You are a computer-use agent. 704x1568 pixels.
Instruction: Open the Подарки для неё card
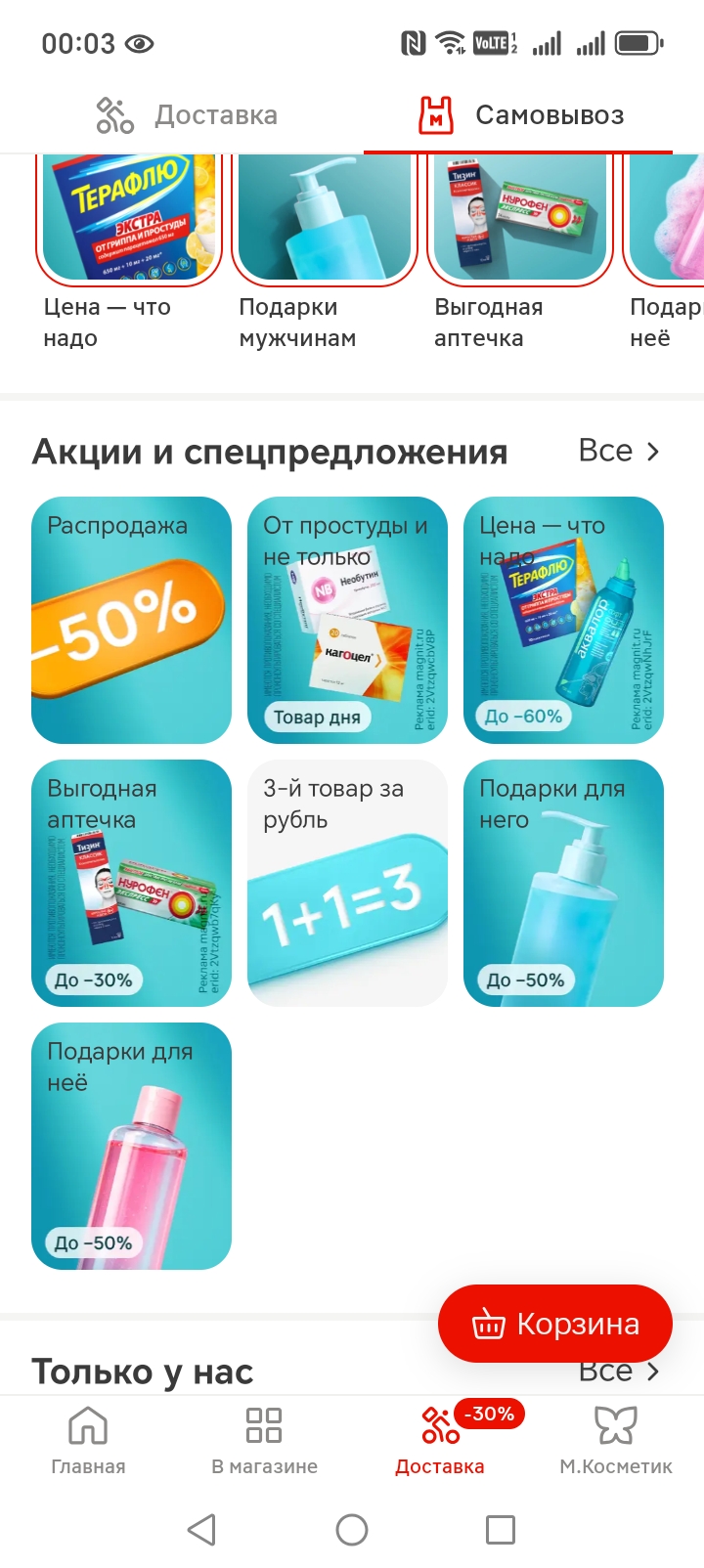point(131,1146)
